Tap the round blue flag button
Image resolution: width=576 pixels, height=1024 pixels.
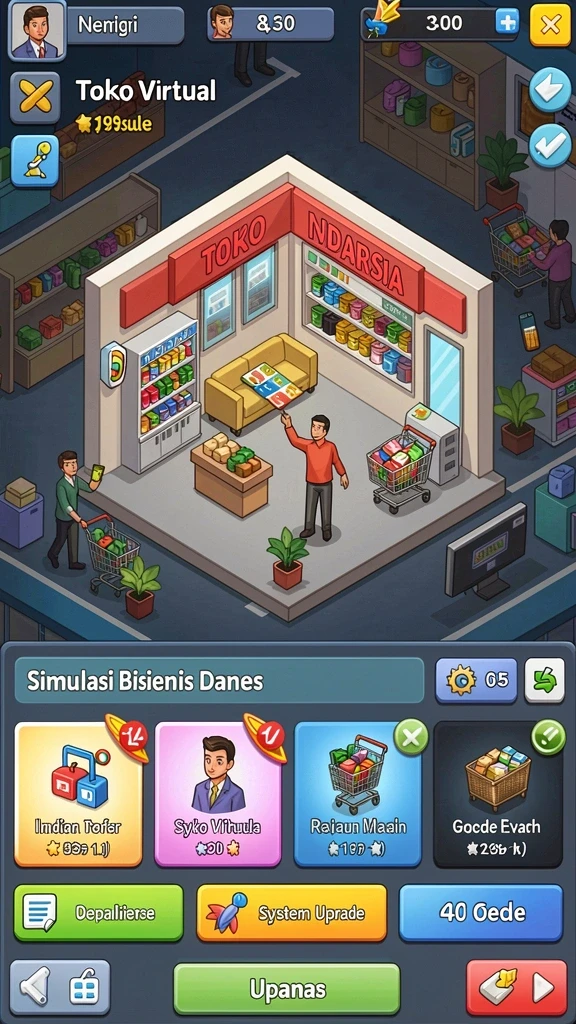click(x=550, y=89)
